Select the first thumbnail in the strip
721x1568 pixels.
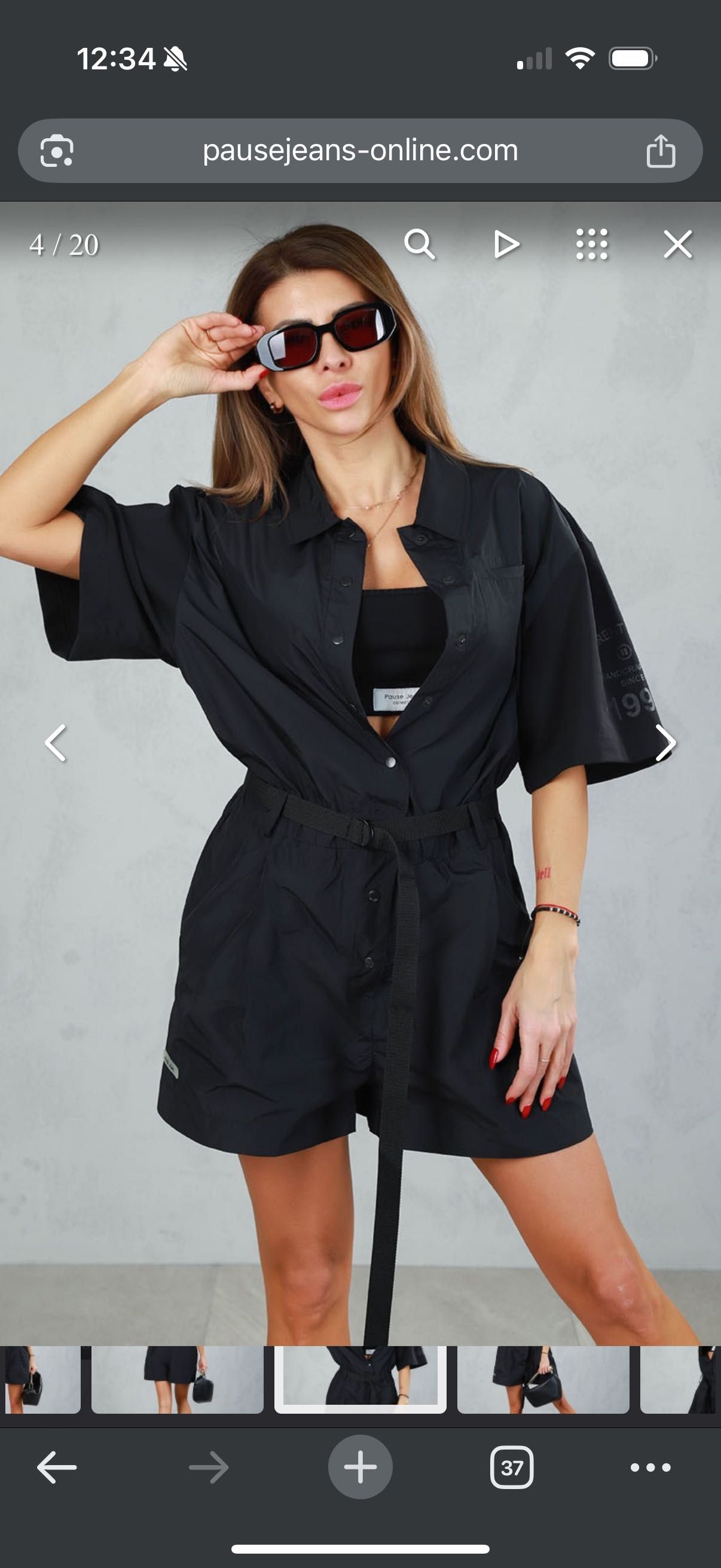coord(41,1379)
